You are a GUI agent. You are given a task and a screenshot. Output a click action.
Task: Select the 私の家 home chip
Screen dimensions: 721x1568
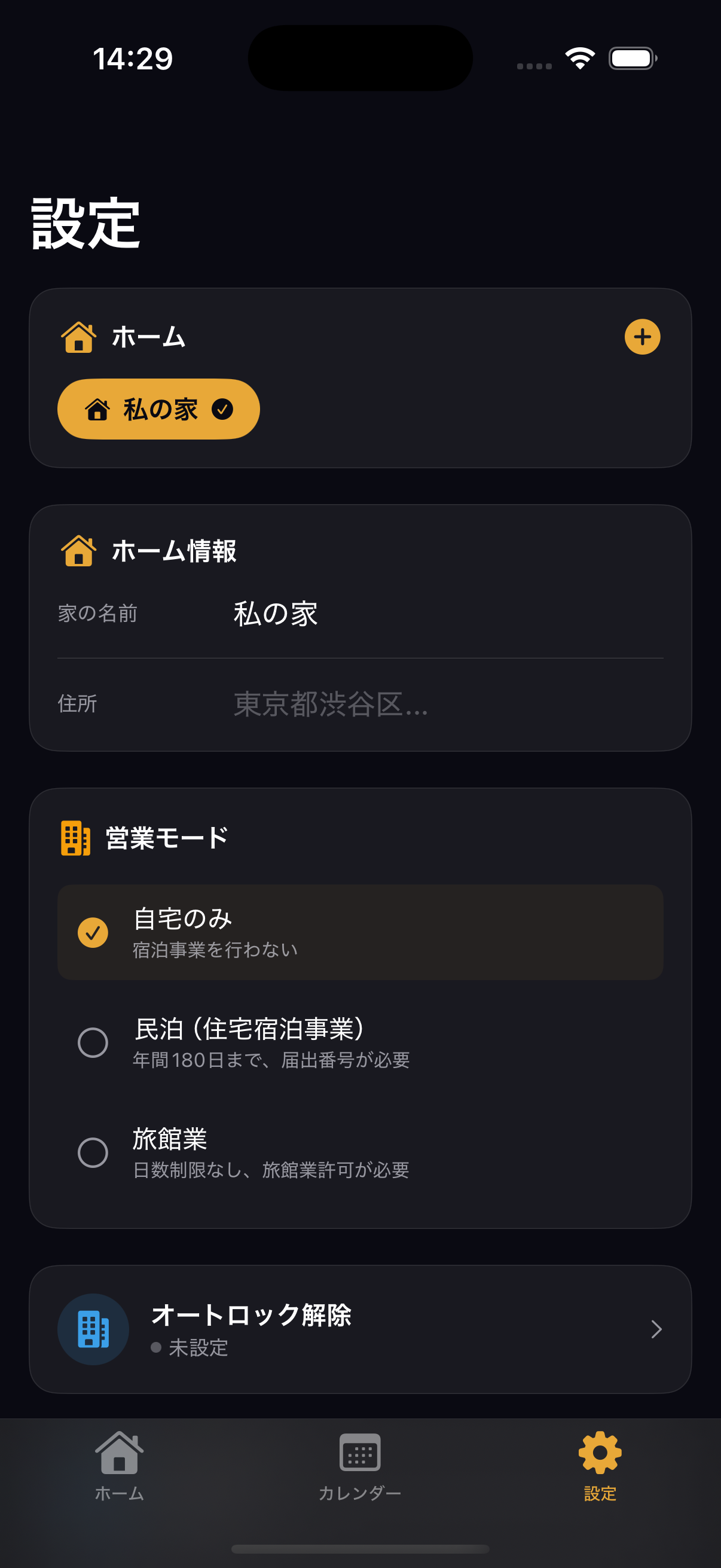click(158, 408)
